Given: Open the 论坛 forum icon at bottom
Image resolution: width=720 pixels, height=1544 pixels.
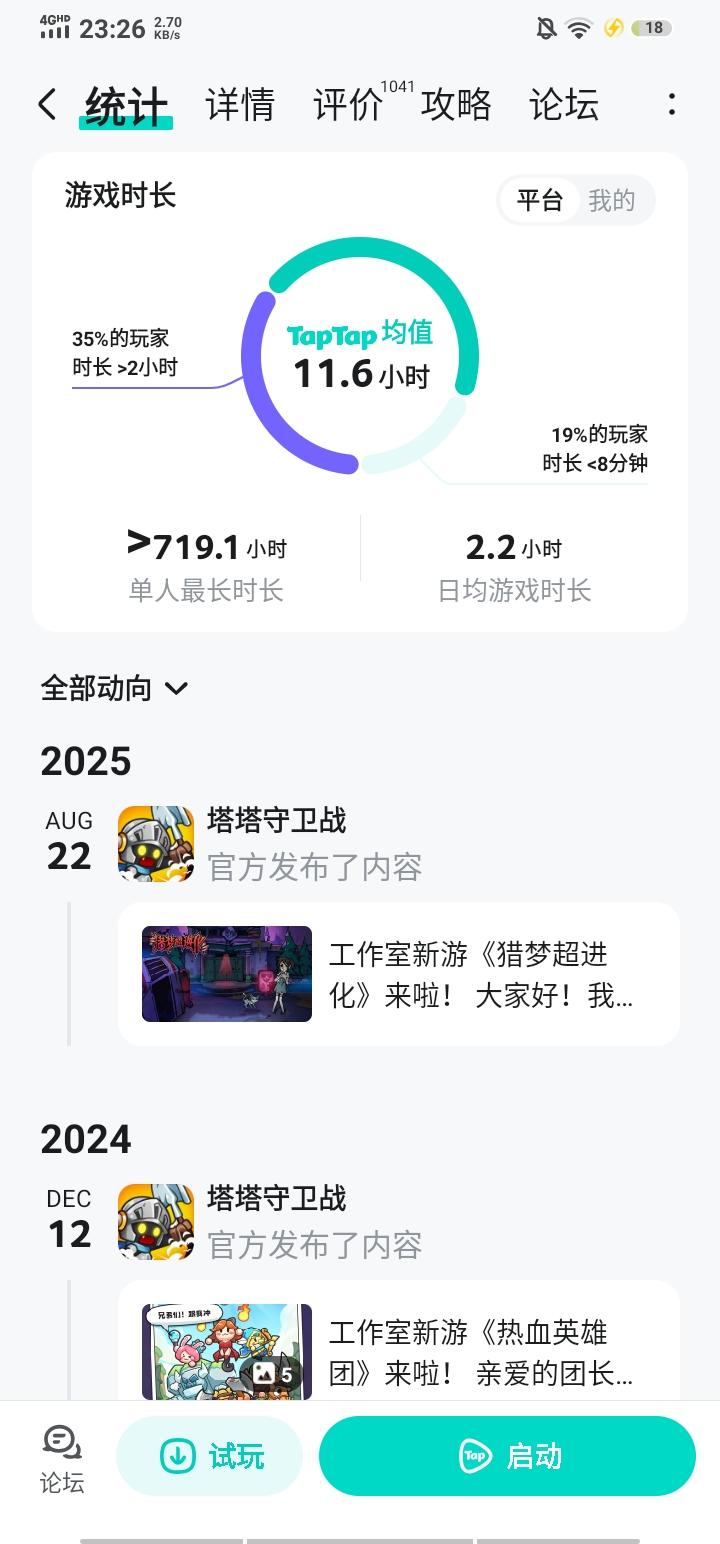Looking at the screenshot, I should [x=62, y=1458].
